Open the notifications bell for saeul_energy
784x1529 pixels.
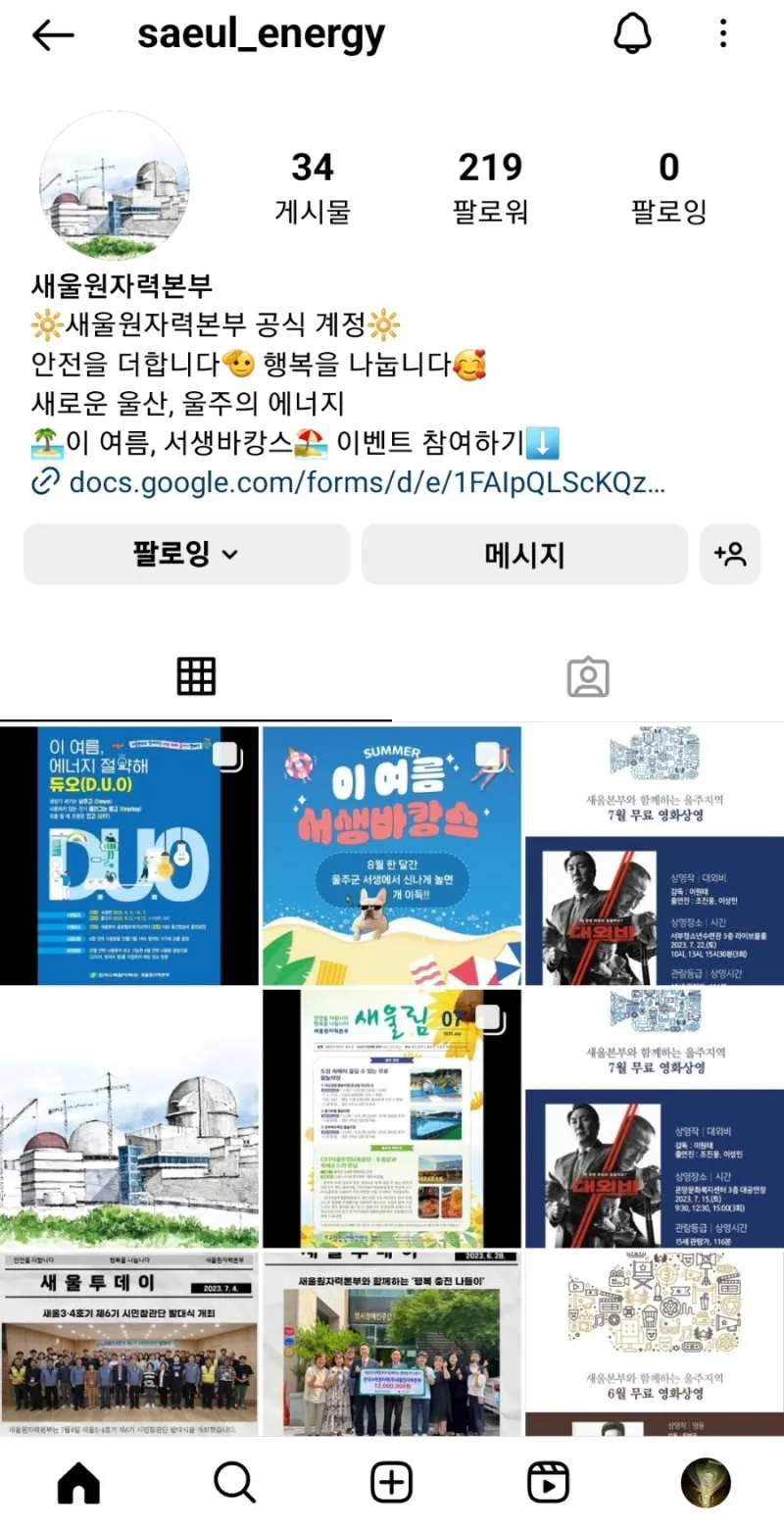tap(632, 35)
